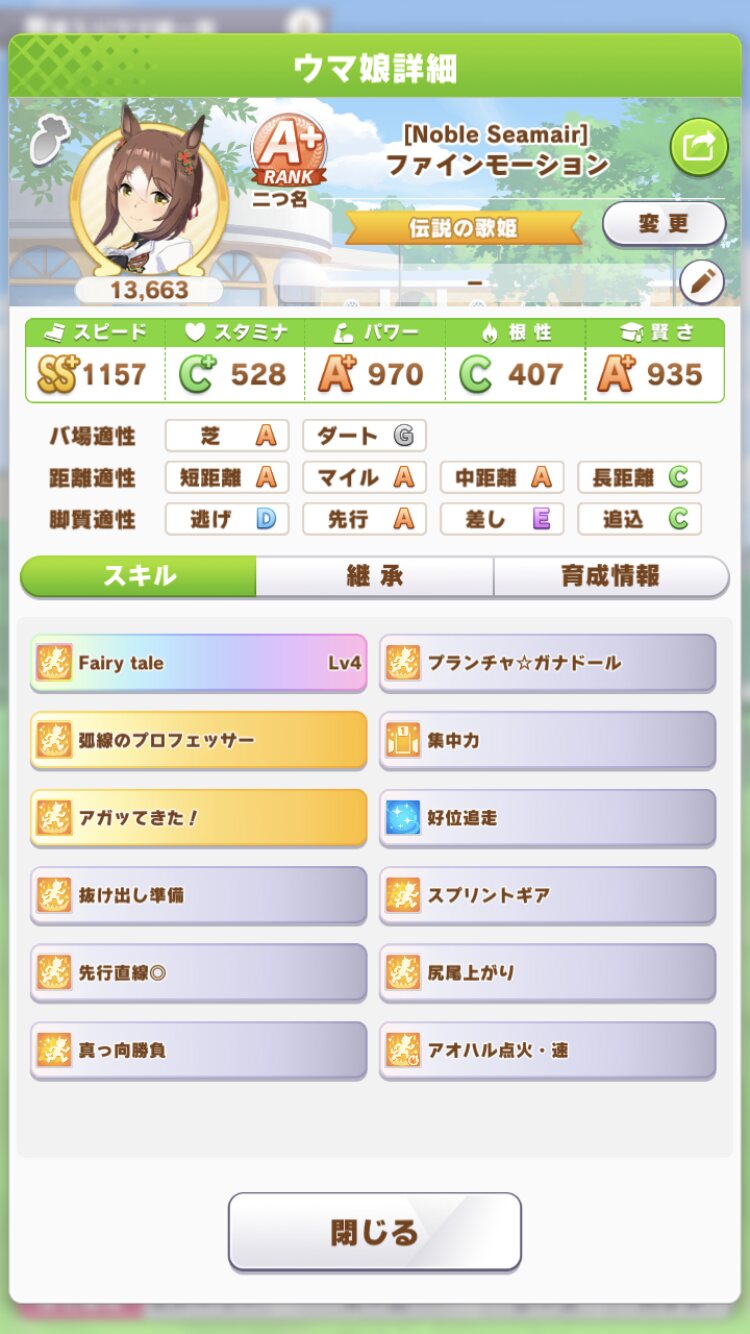View the 好位追走 skill

coord(547,818)
